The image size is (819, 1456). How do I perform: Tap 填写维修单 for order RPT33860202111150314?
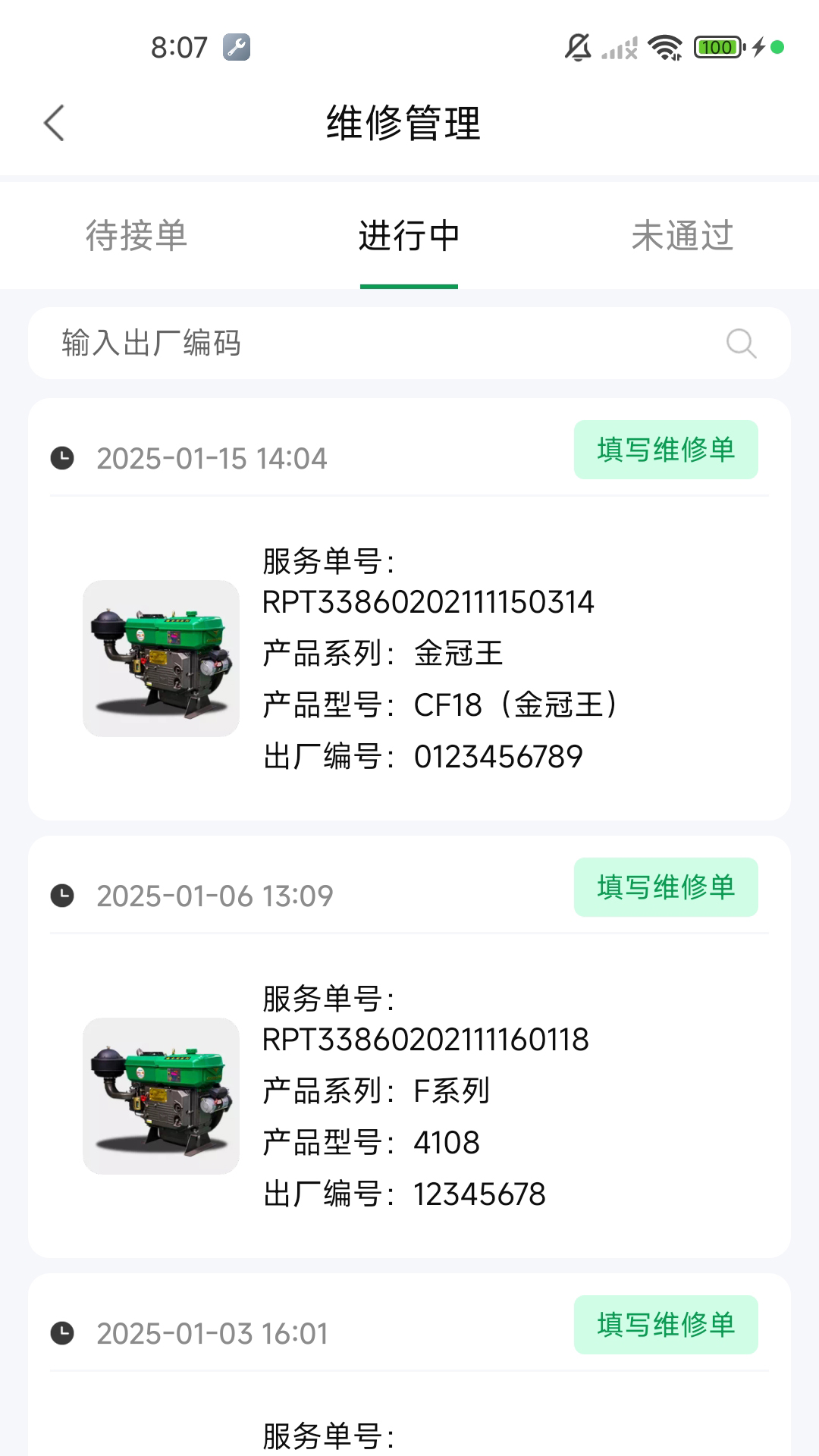(665, 450)
